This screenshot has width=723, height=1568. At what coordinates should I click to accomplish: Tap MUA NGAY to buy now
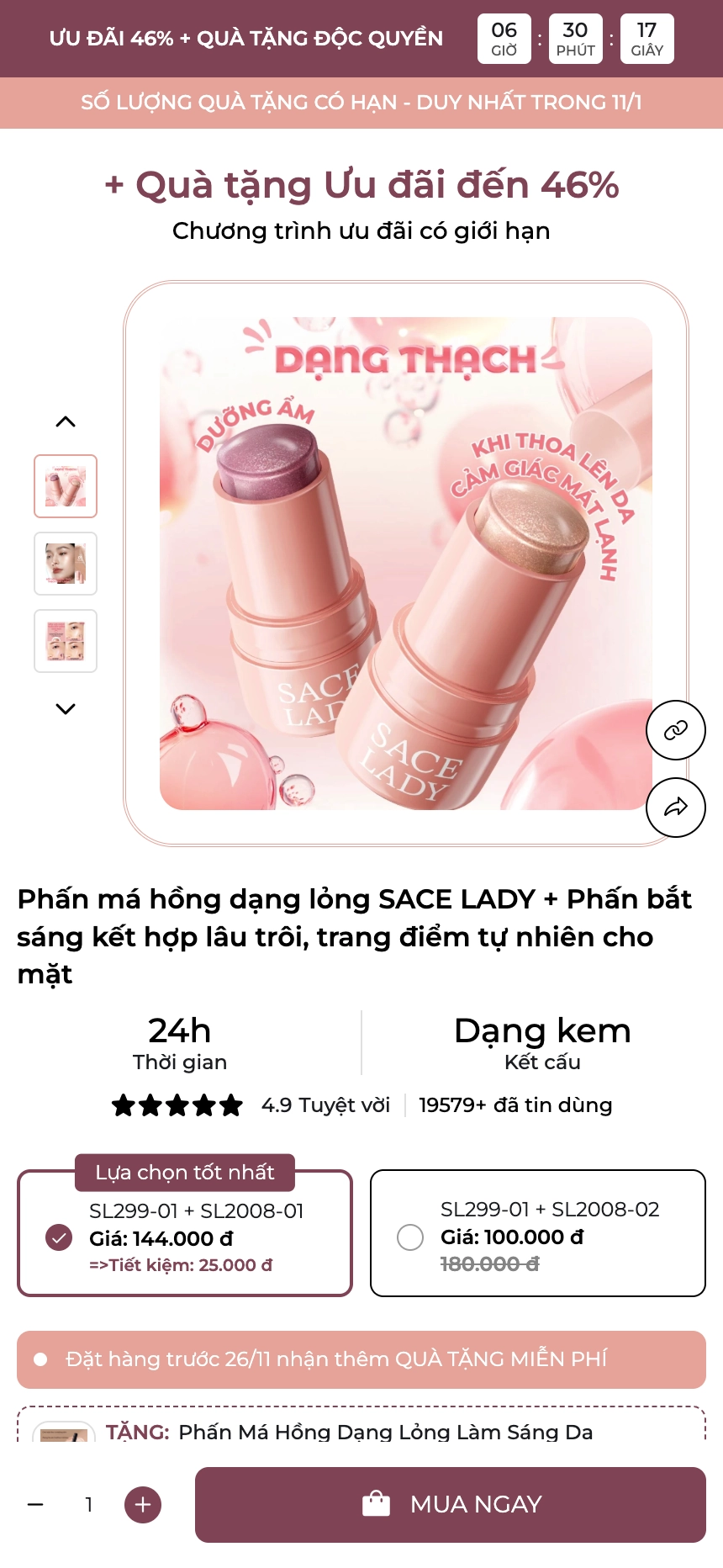pos(451,1504)
